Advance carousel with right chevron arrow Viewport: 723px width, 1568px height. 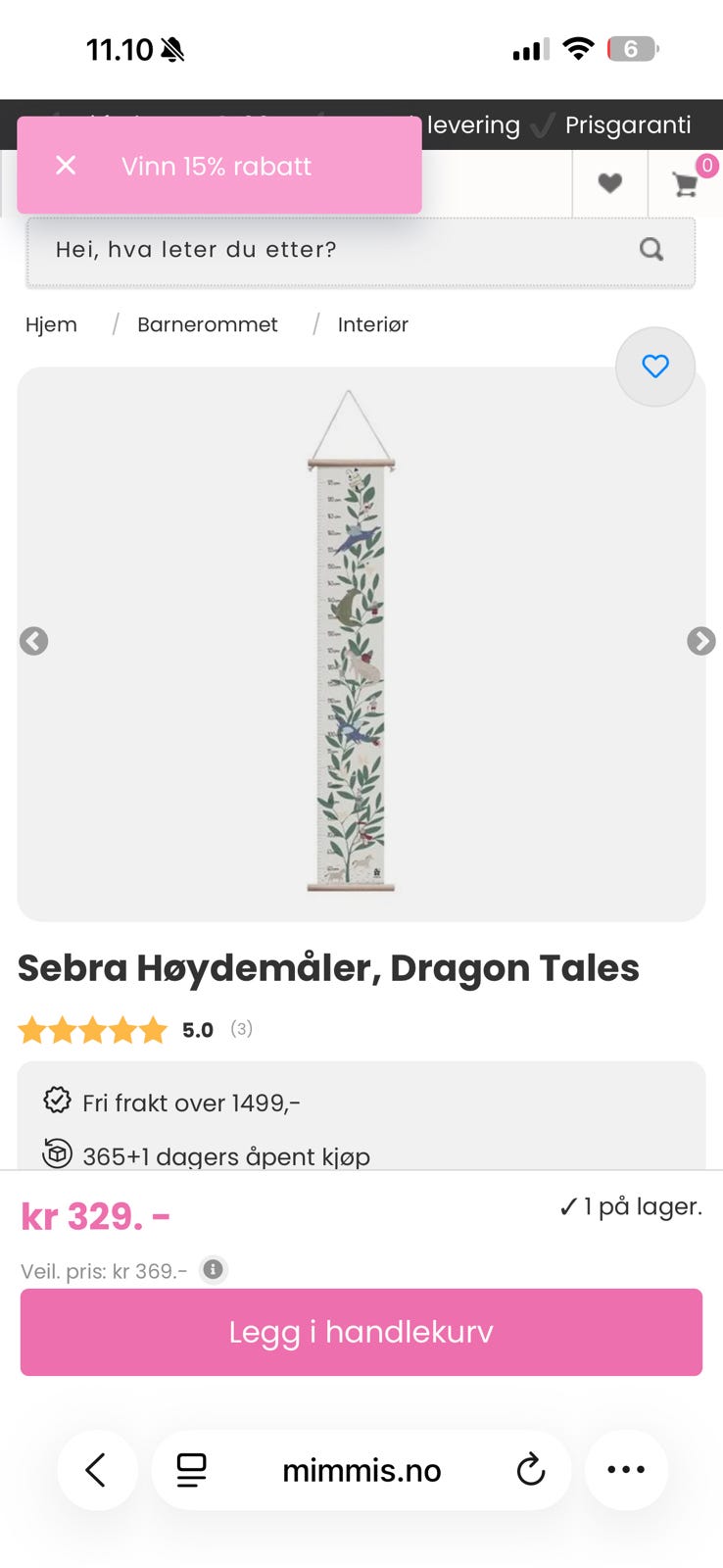point(700,641)
